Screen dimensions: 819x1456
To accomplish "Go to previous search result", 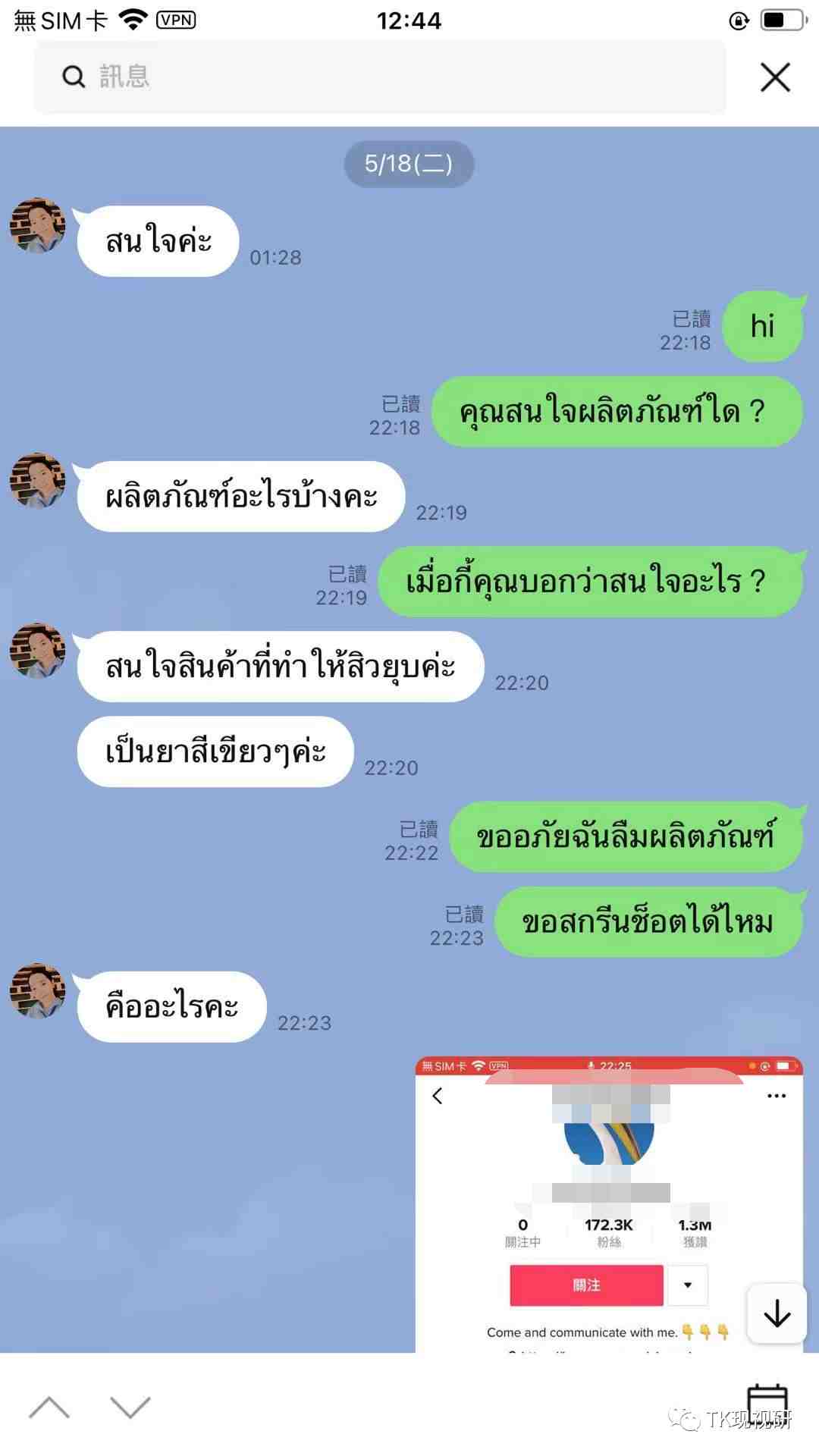I will [x=49, y=1408].
